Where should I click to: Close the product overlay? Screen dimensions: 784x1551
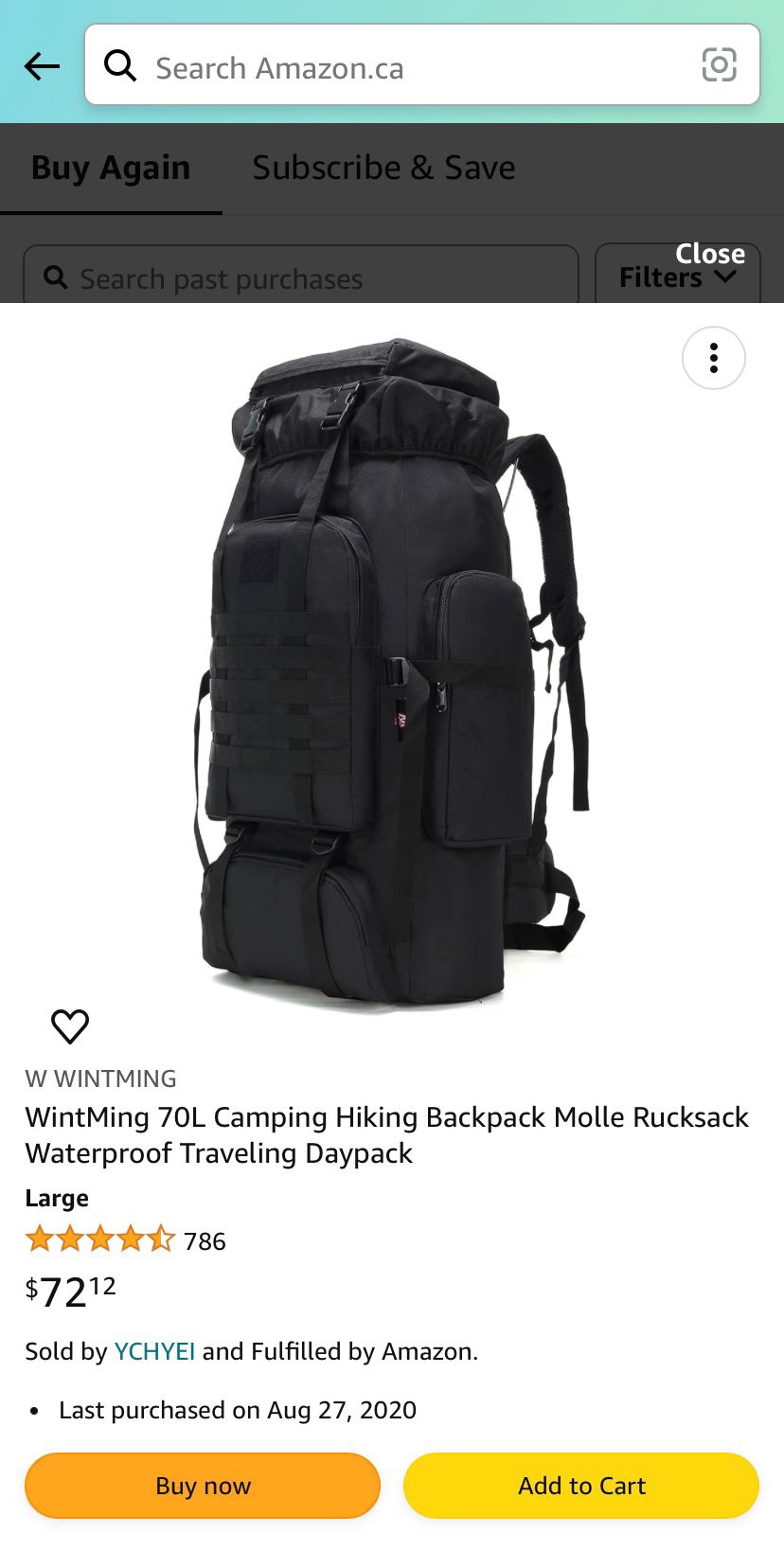tap(709, 254)
